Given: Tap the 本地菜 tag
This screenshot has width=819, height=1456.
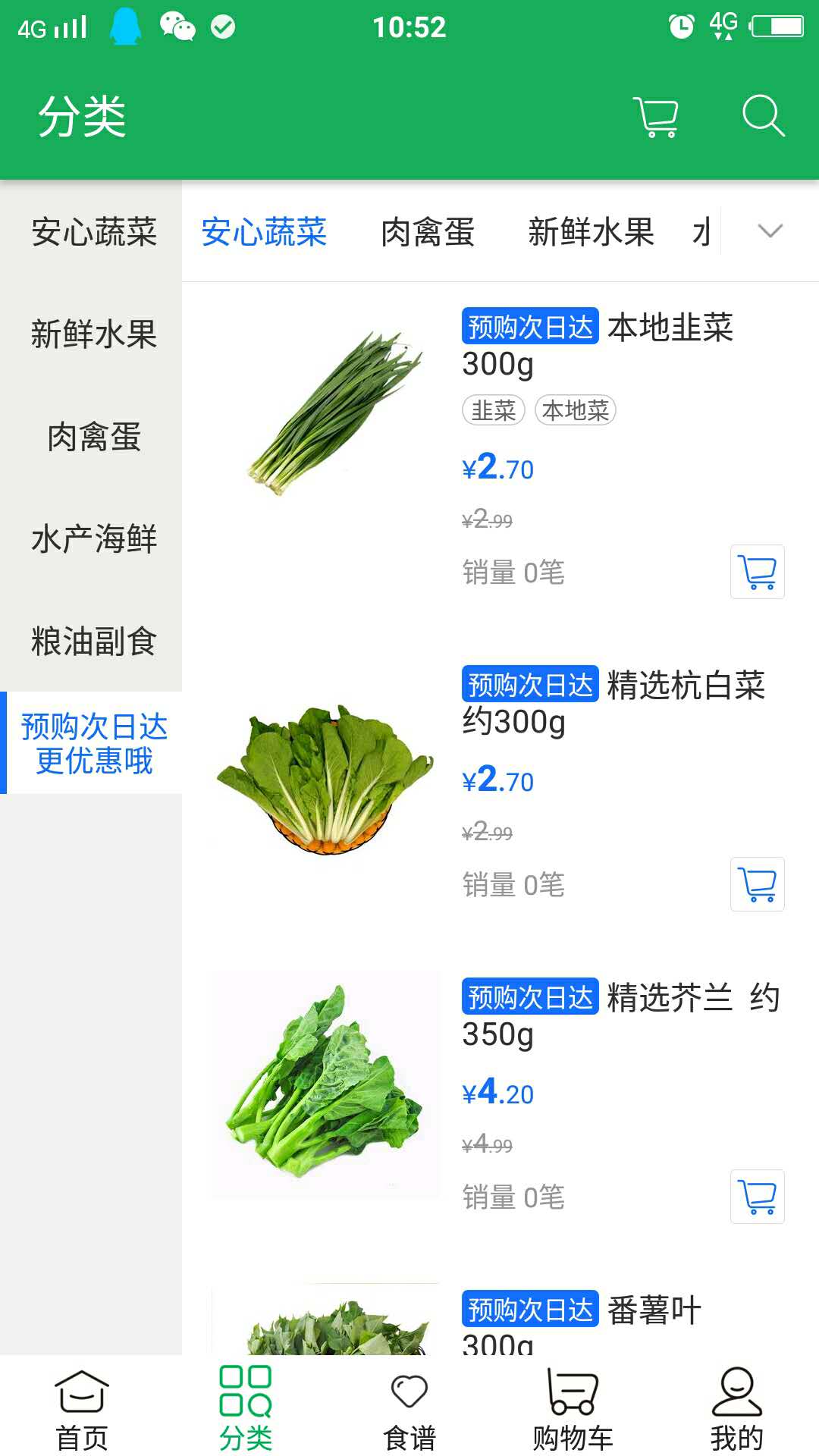Looking at the screenshot, I should point(576,411).
